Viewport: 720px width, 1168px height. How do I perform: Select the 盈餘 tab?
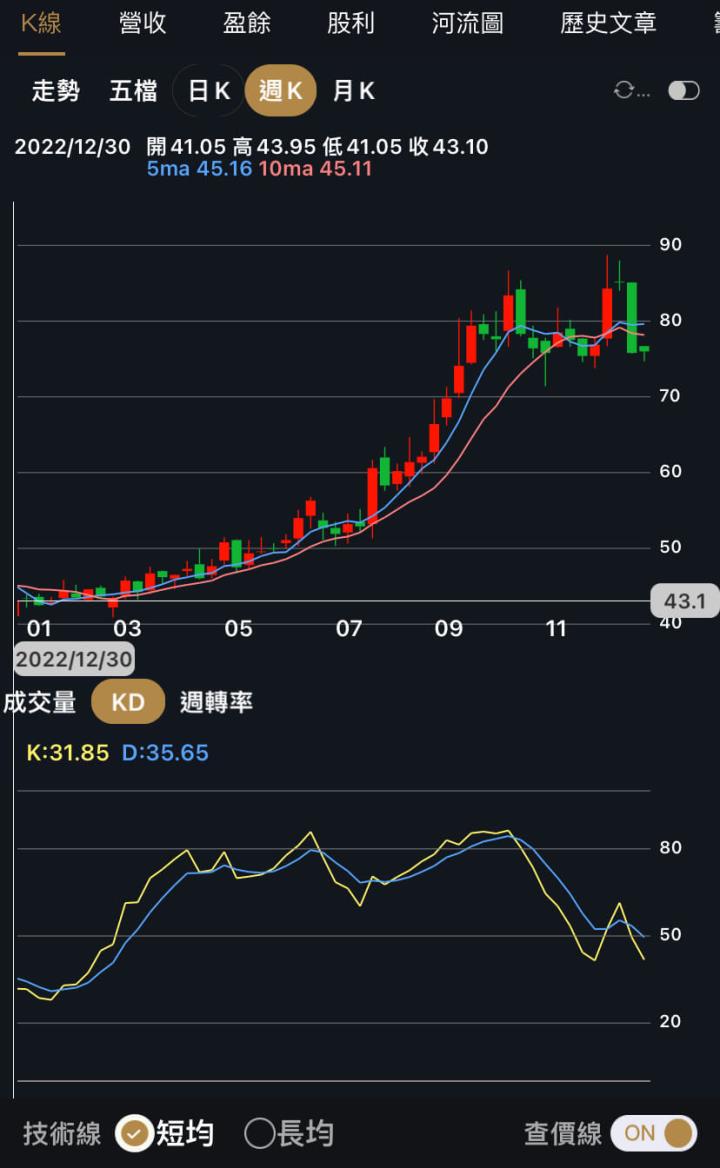pyautogui.click(x=246, y=22)
